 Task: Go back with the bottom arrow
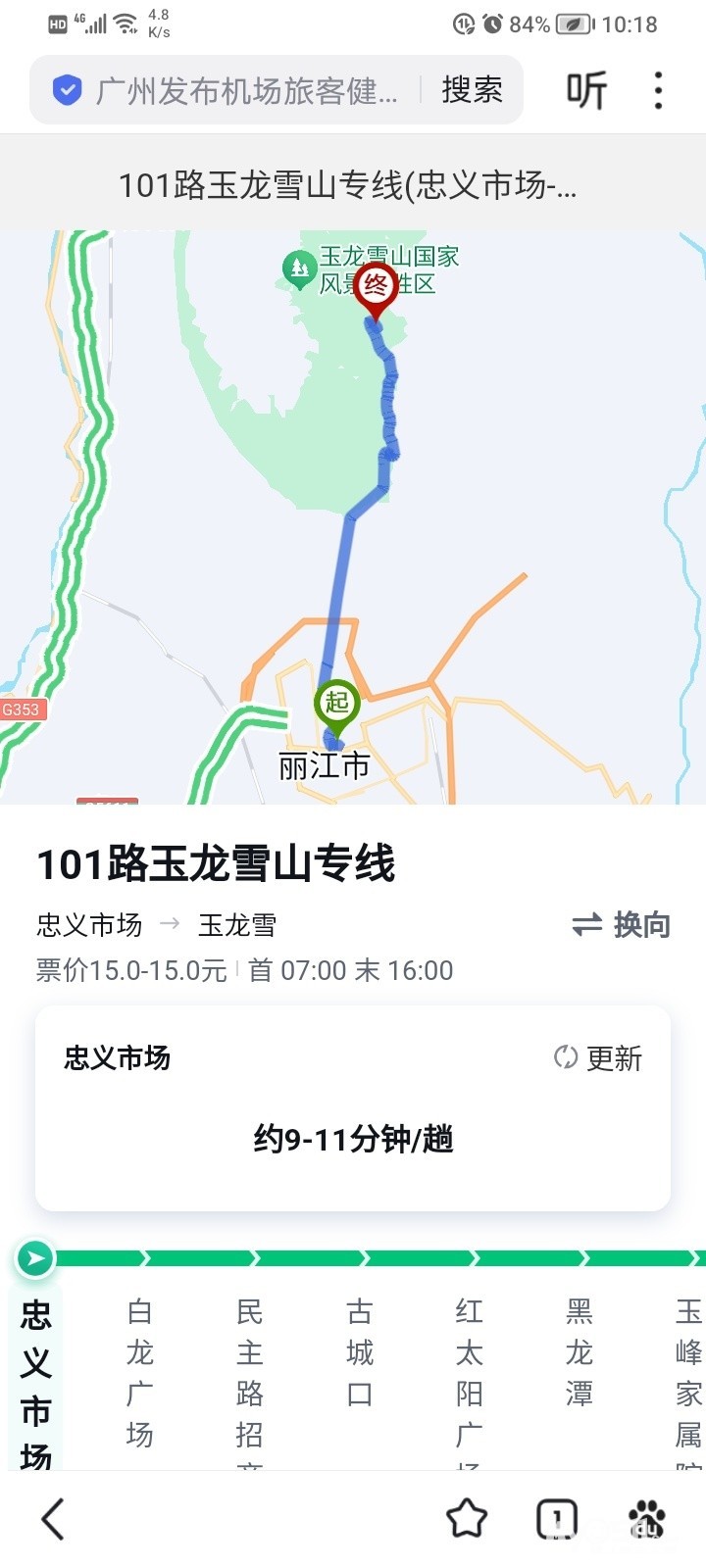pyautogui.click(x=53, y=1519)
